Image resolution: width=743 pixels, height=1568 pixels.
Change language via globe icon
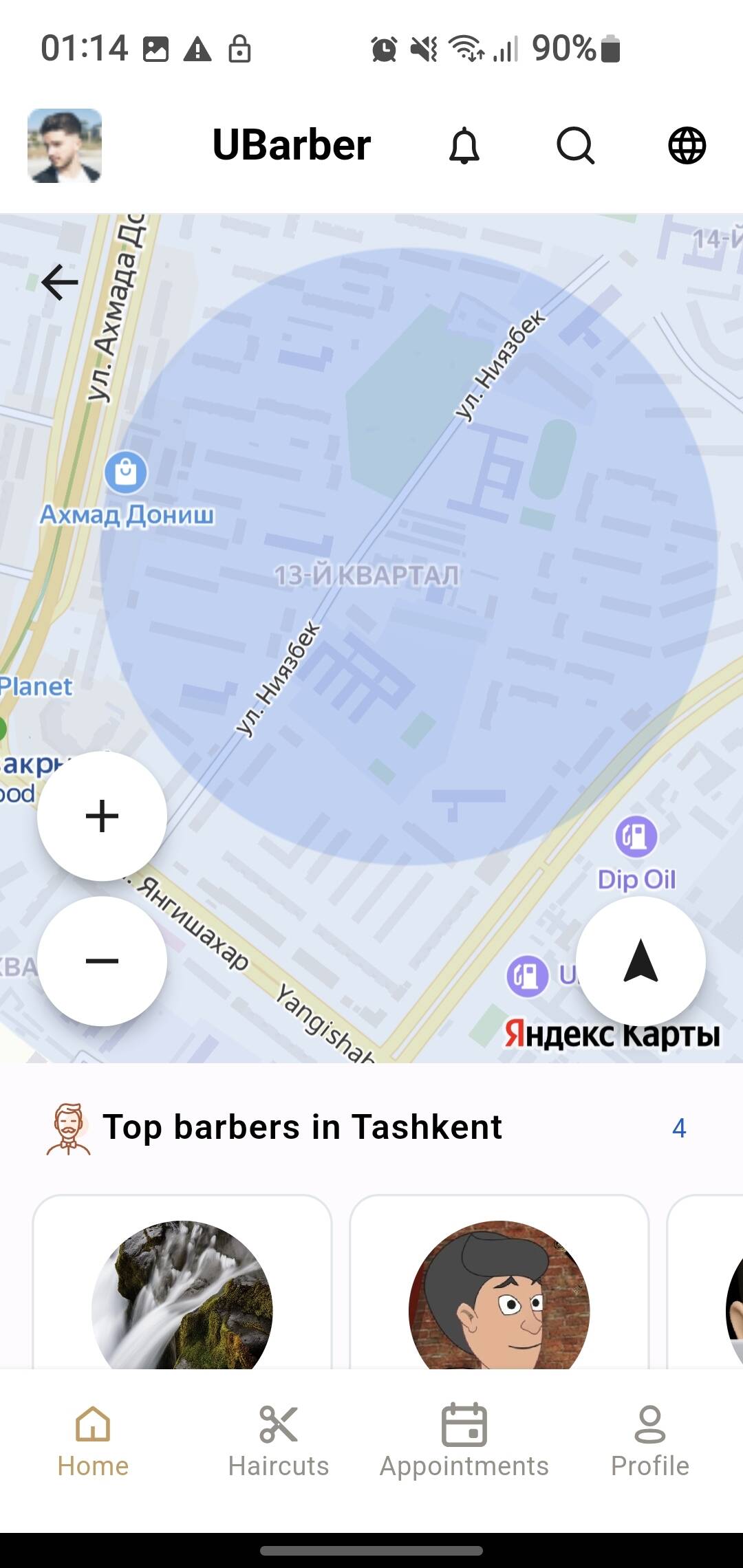687,146
